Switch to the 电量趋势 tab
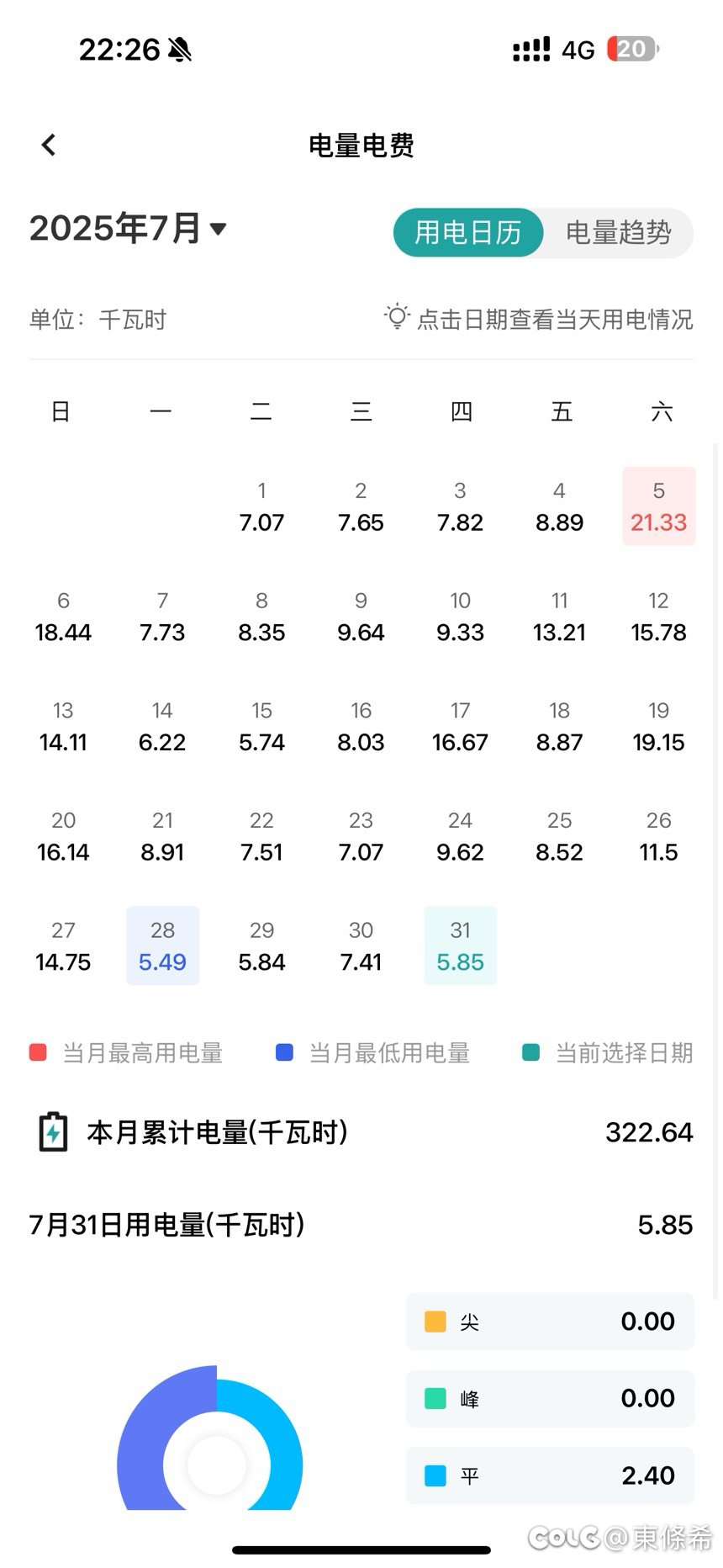Image resolution: width=723 pixels, height=1568 pixels. pos(618,232)
